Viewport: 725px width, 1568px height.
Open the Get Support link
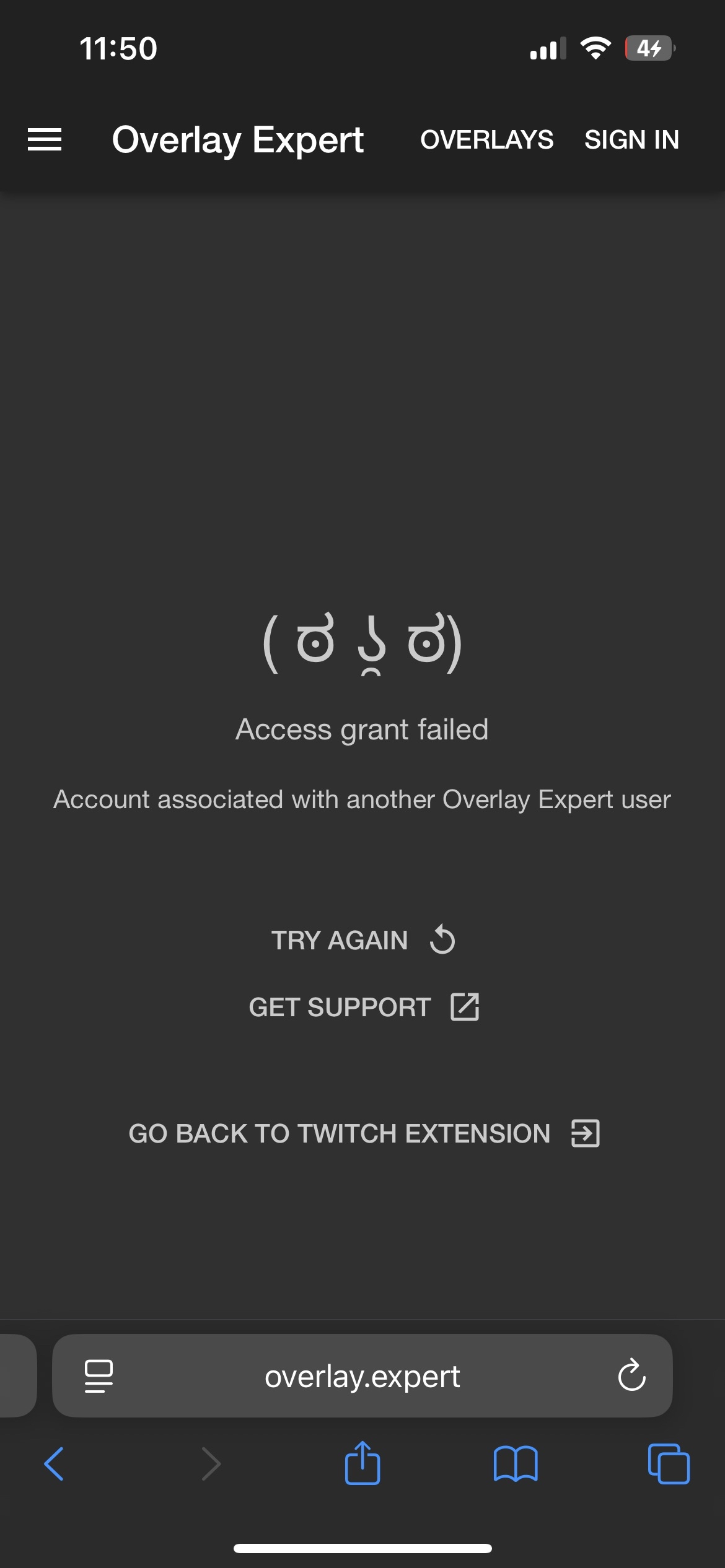tap(362, 1007)
